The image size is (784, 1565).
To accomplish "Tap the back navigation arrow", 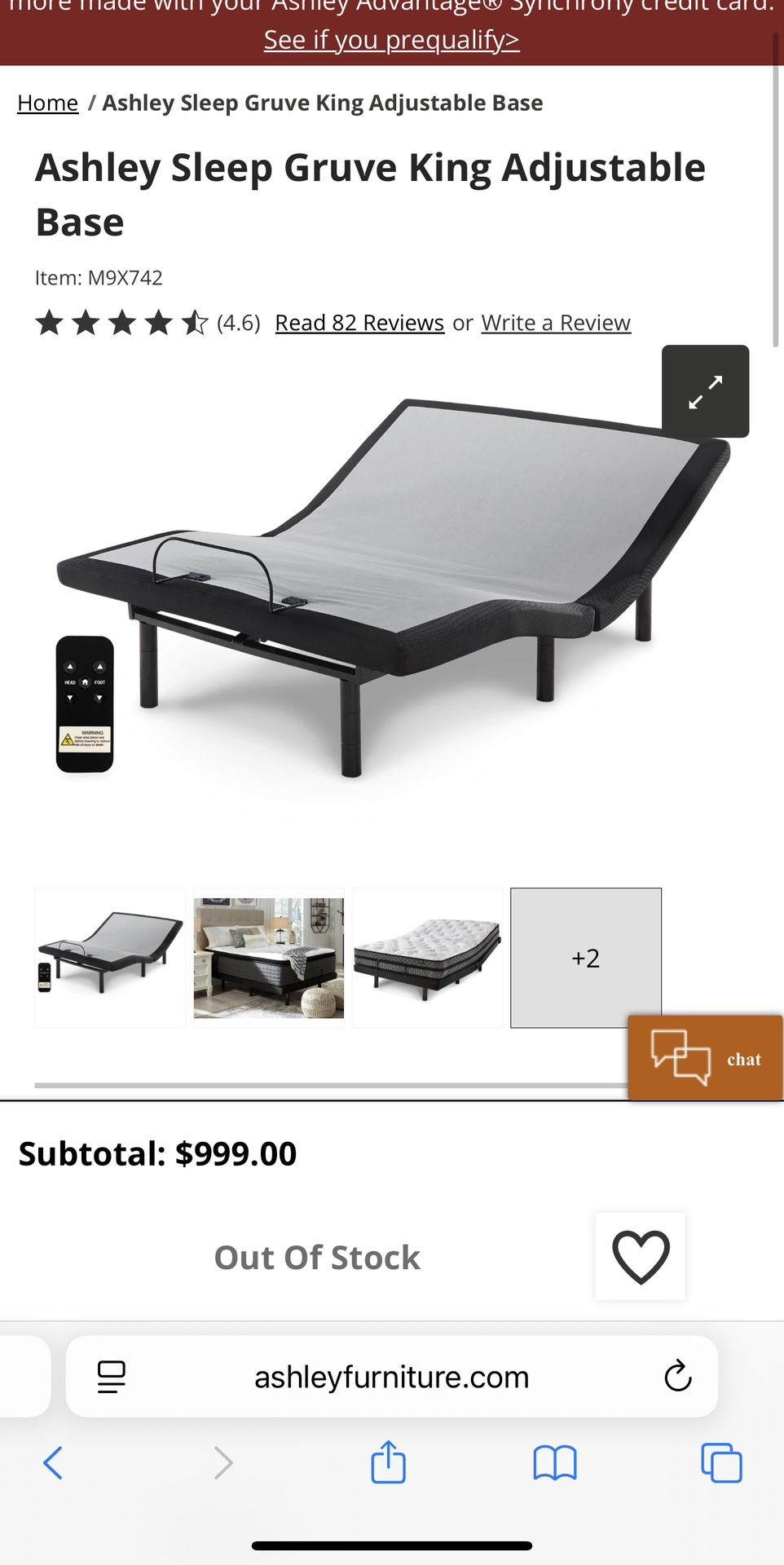I will (54, 1462).
